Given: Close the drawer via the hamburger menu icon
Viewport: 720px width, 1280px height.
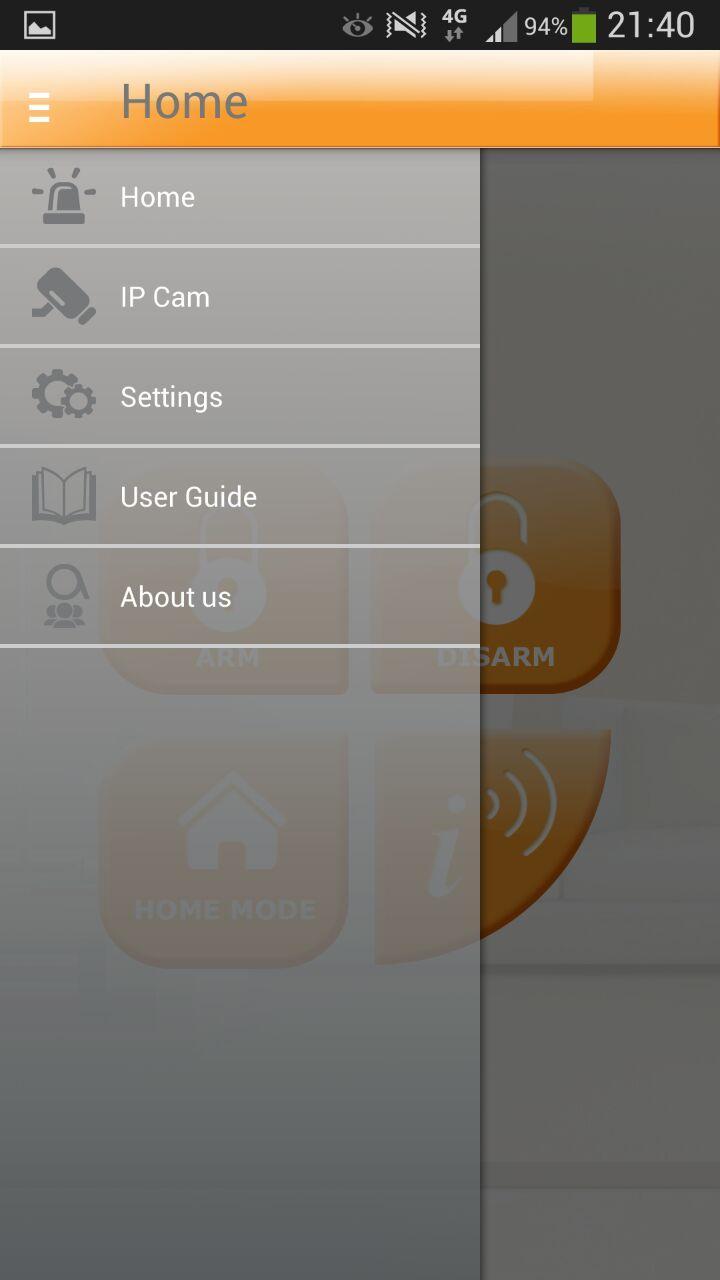Looking at the screenshot, I should (39, 105).
